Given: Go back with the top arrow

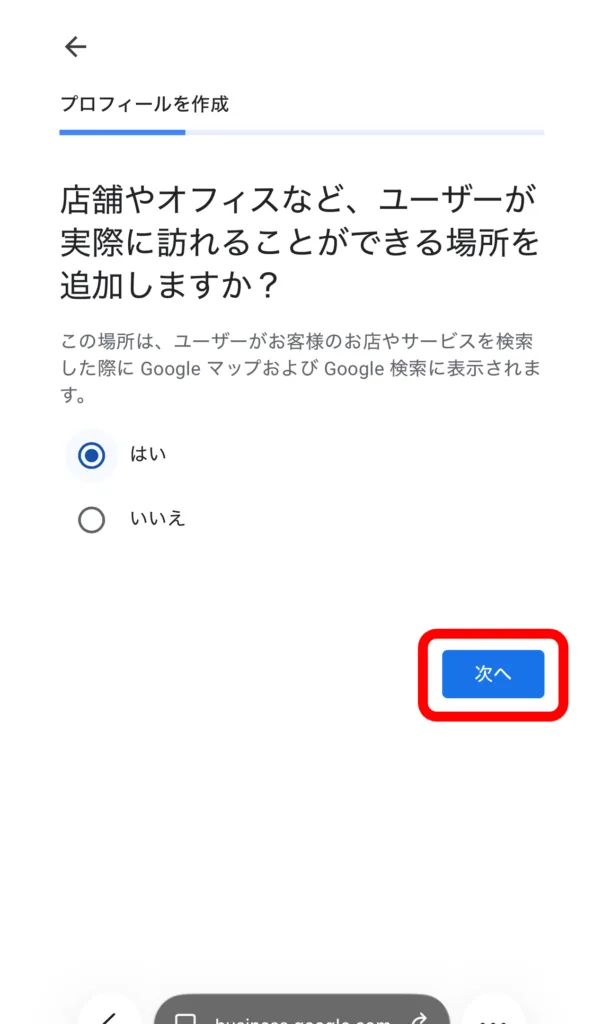Looking at the screenshot, I should coord(75,46).
